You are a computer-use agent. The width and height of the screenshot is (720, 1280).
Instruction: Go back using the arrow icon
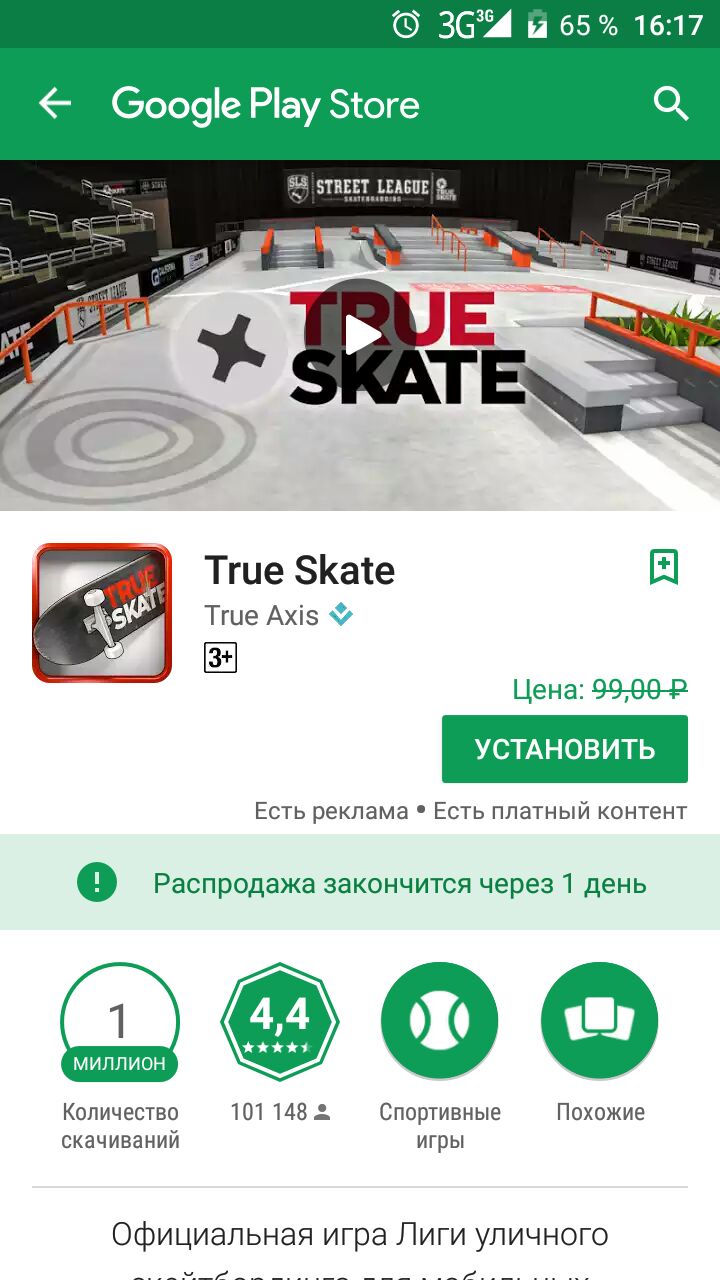pos(55,104)
